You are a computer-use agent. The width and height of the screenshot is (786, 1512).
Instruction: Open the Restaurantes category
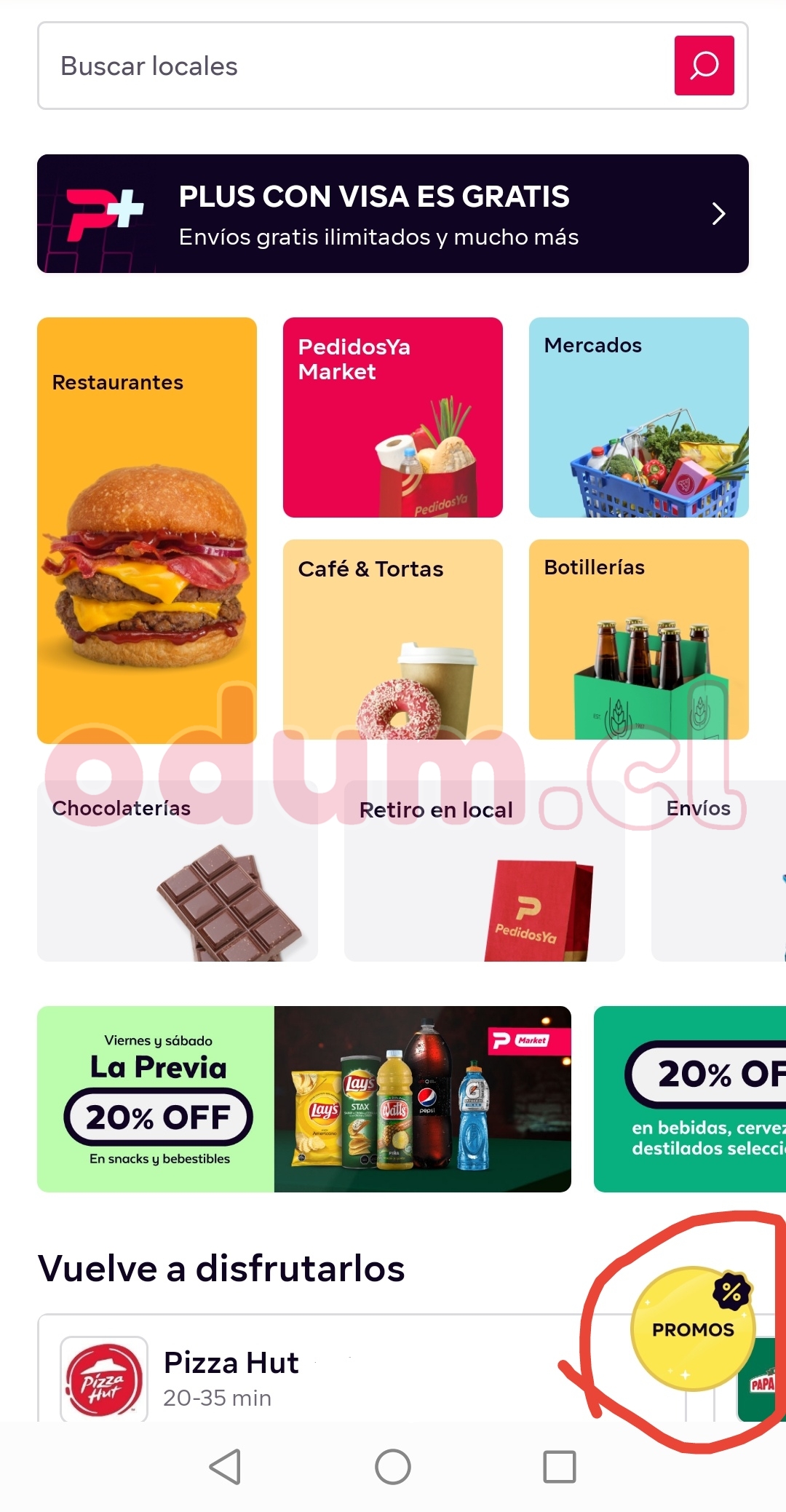[147, 530]
